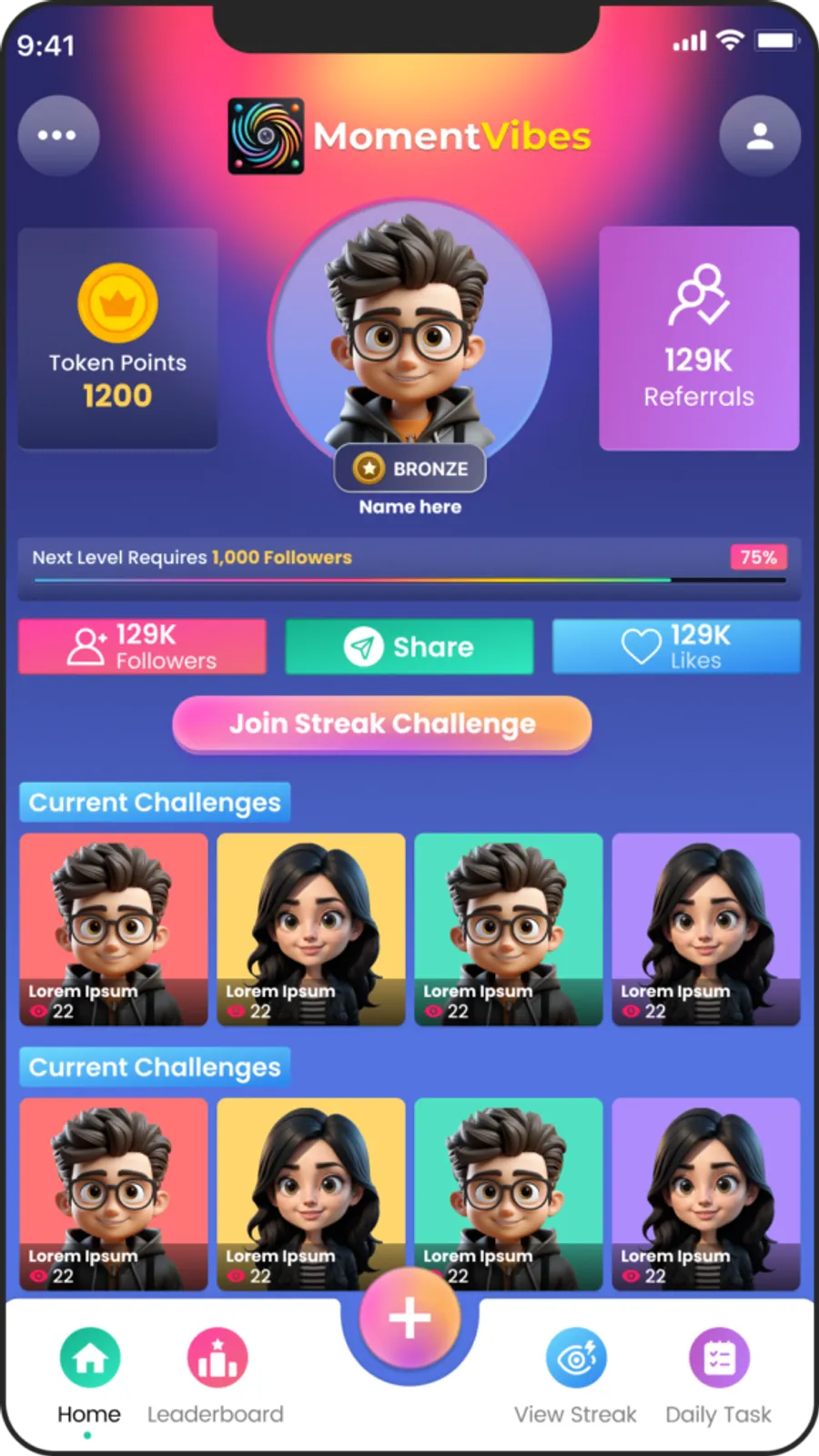Open the profile icon in the header
819x1456 pixels.
(x=760, y=136)
